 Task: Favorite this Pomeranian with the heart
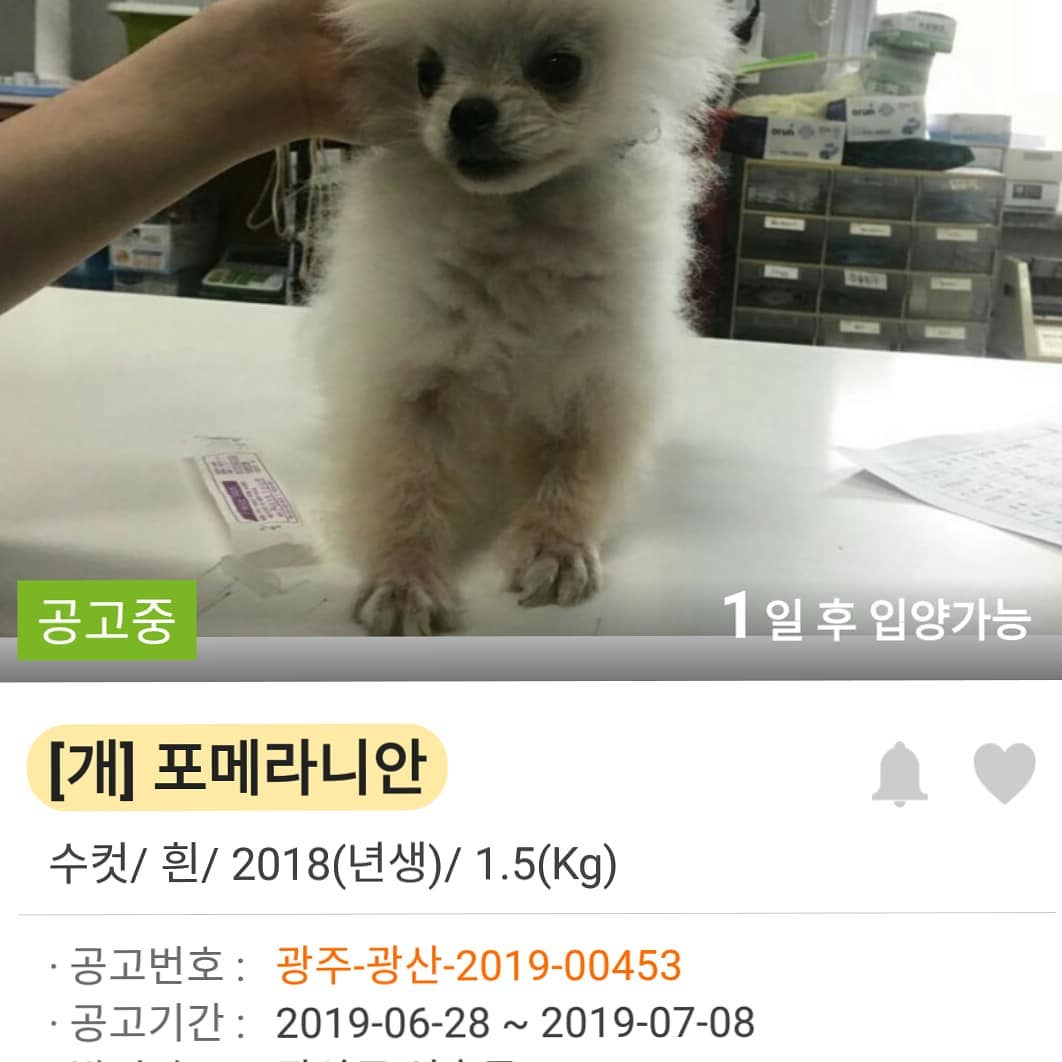[1004, 773]
